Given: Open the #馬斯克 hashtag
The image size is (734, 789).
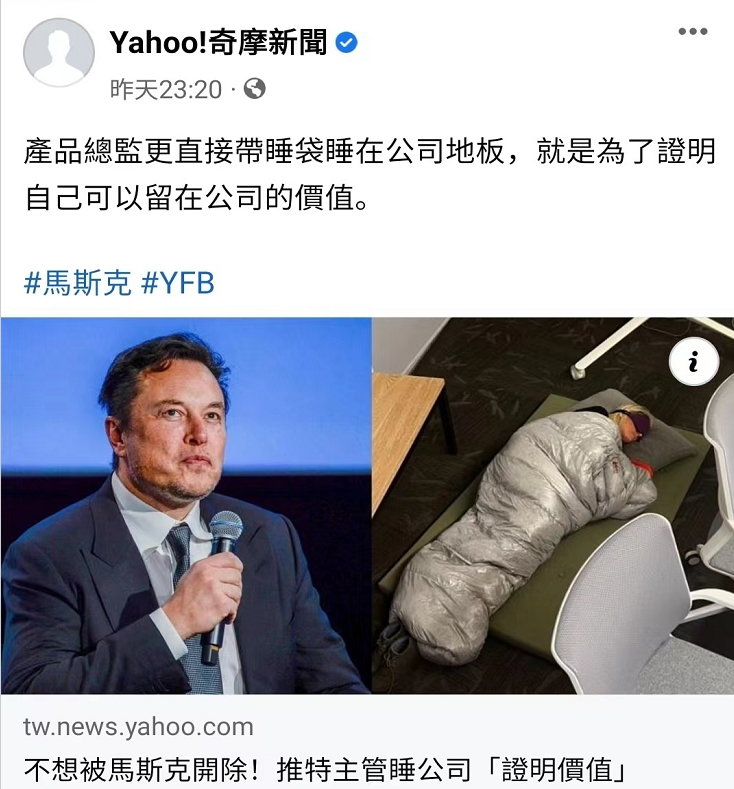Looking at the screenshot, I should coord(77,283).
